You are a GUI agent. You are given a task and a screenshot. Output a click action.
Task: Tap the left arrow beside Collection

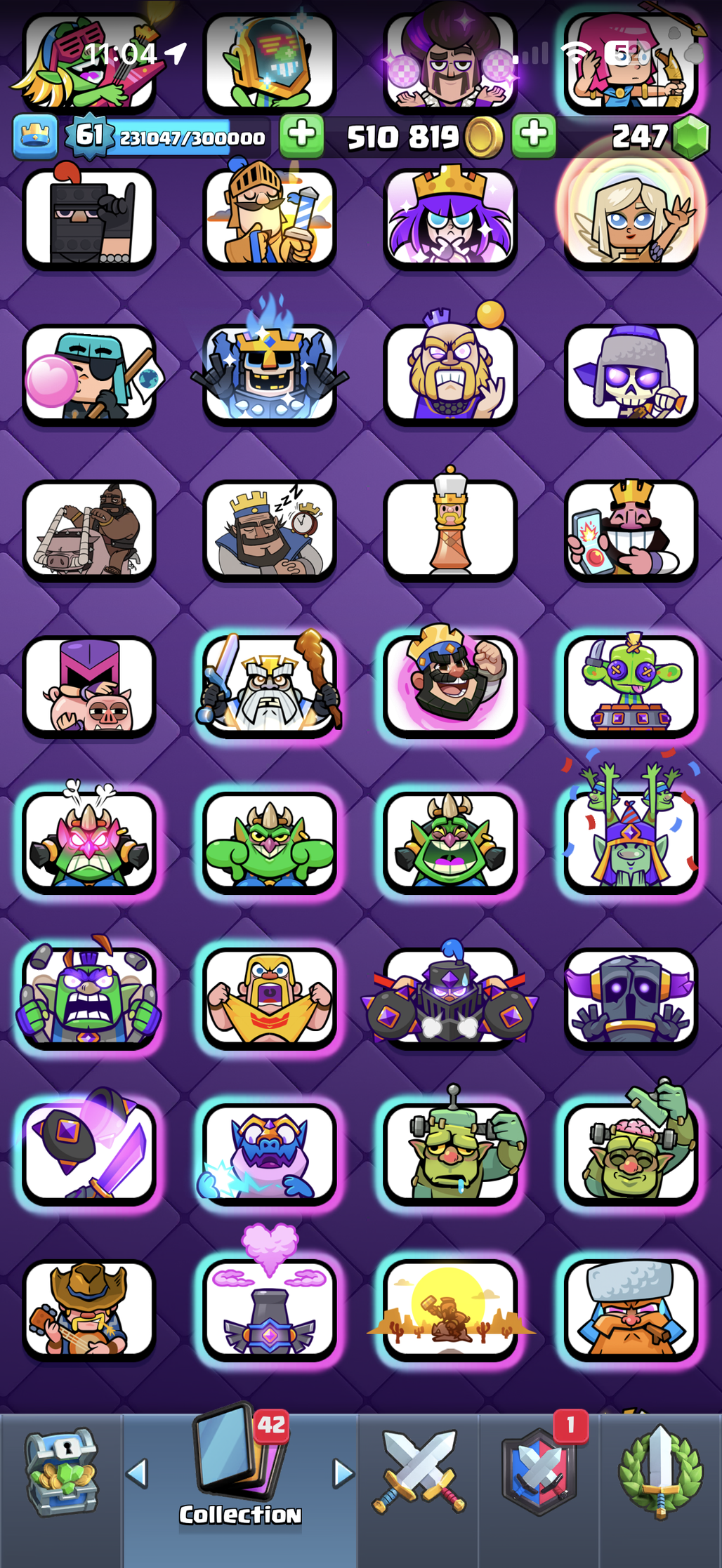coord(137,1473)
